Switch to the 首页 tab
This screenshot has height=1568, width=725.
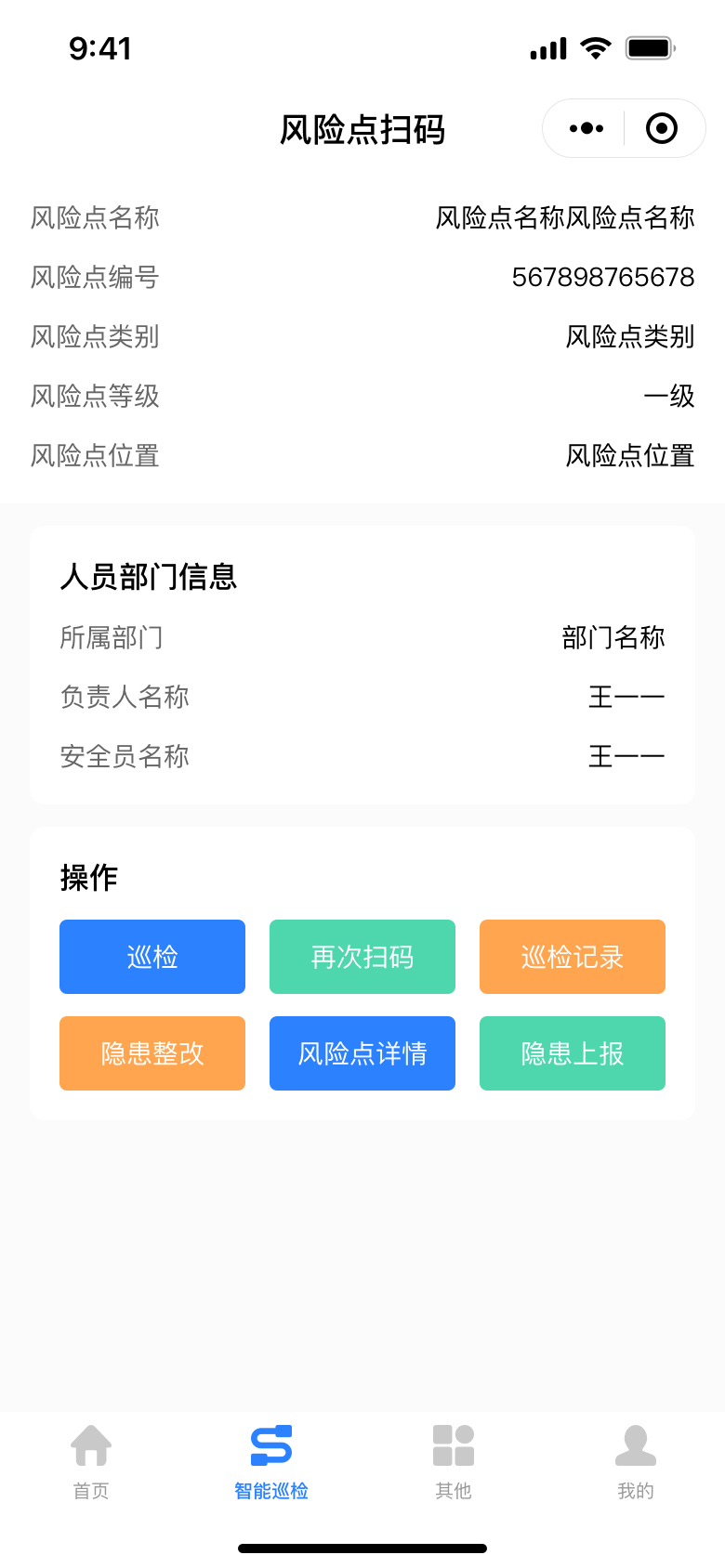[91, 1462]
